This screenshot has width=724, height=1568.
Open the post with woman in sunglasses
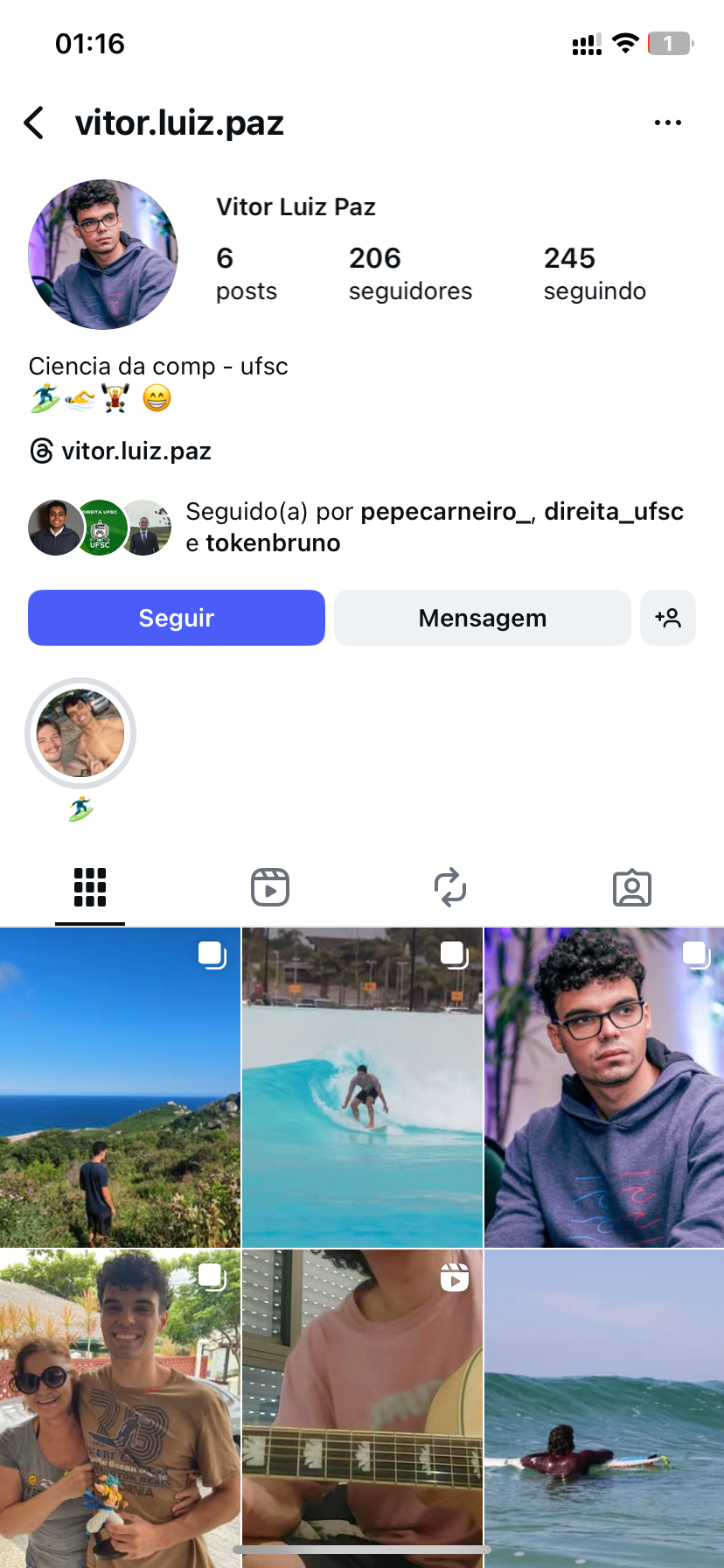[120, 1400]
